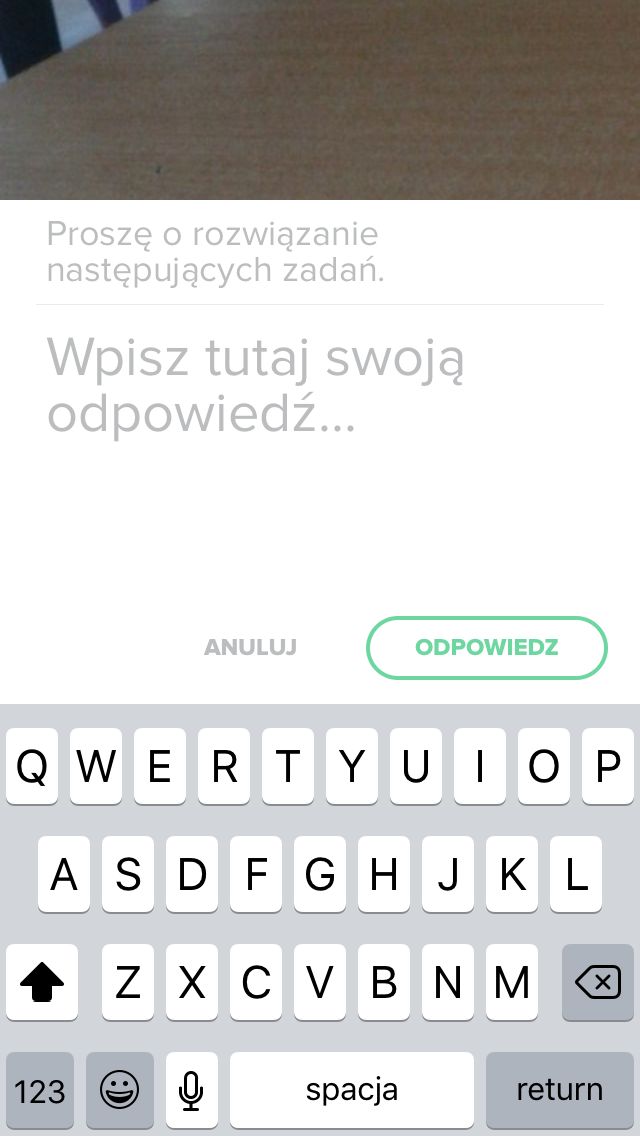Switch keyboard to numbers with 123 key
This screenshot has width=640, height=1136.
tap(40, 1090)
